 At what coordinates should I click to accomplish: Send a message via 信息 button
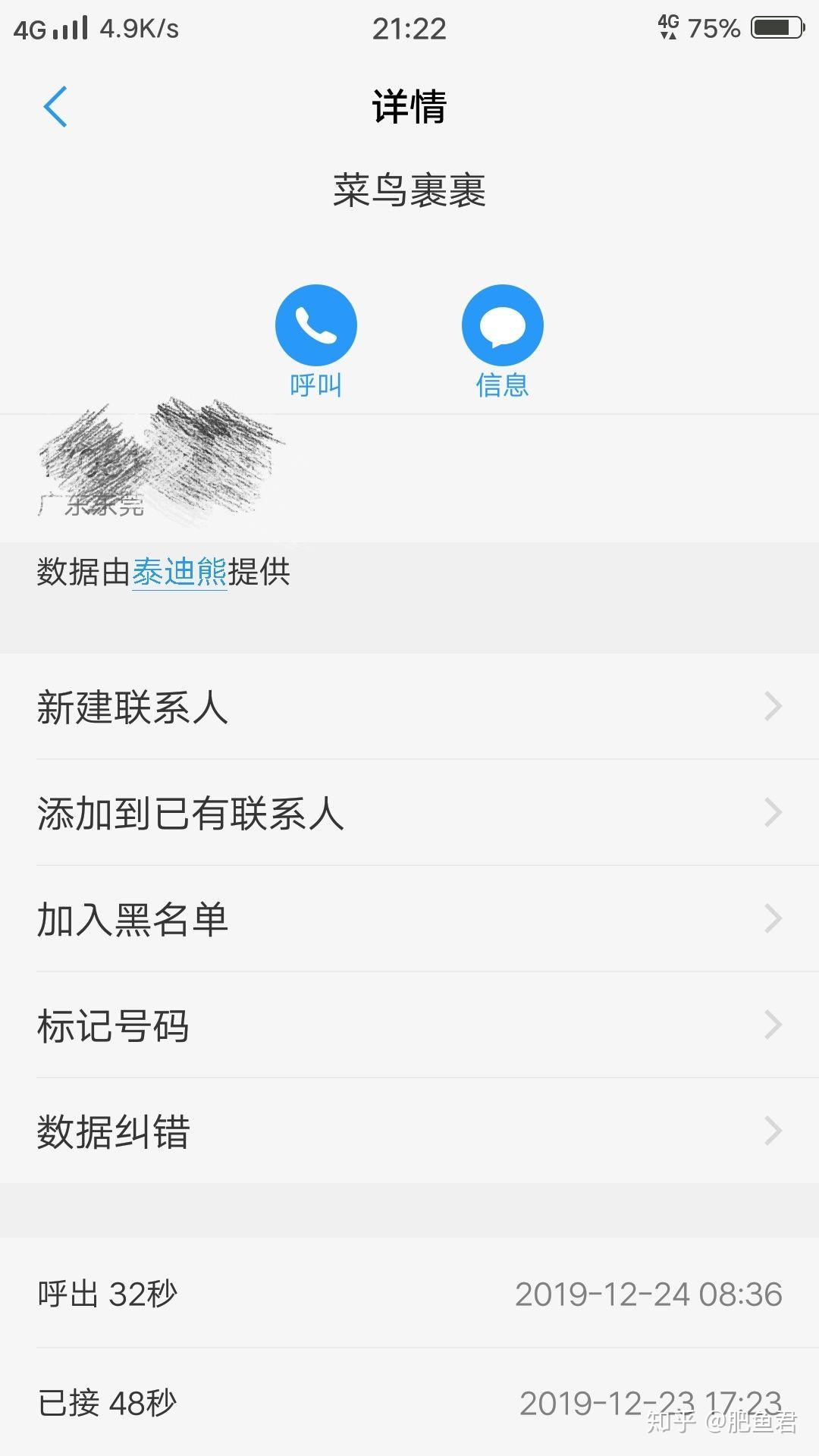pyautogui.click(x=502, y=326)
